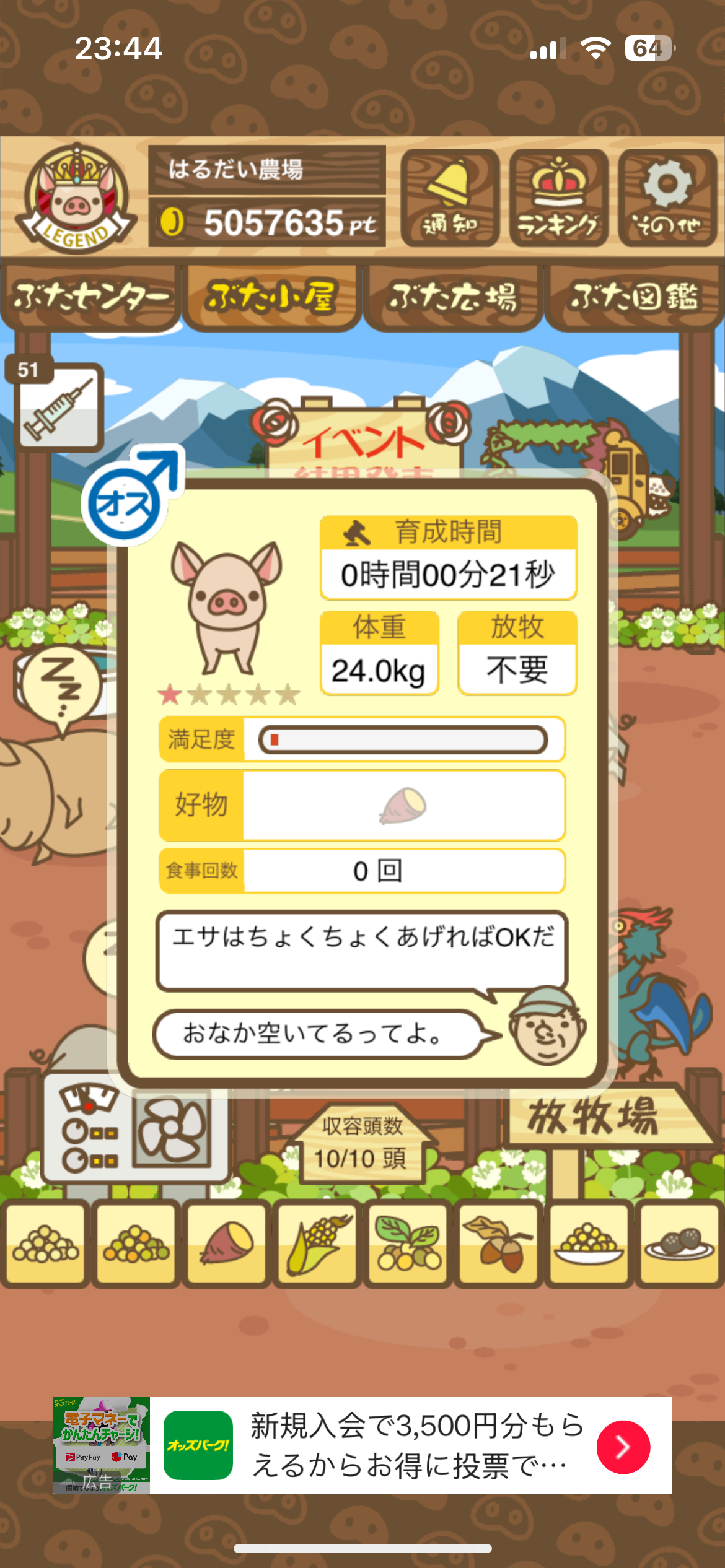Switch to the ぶた図鑑 tab
725x1568 pixels.
point(635,297)
